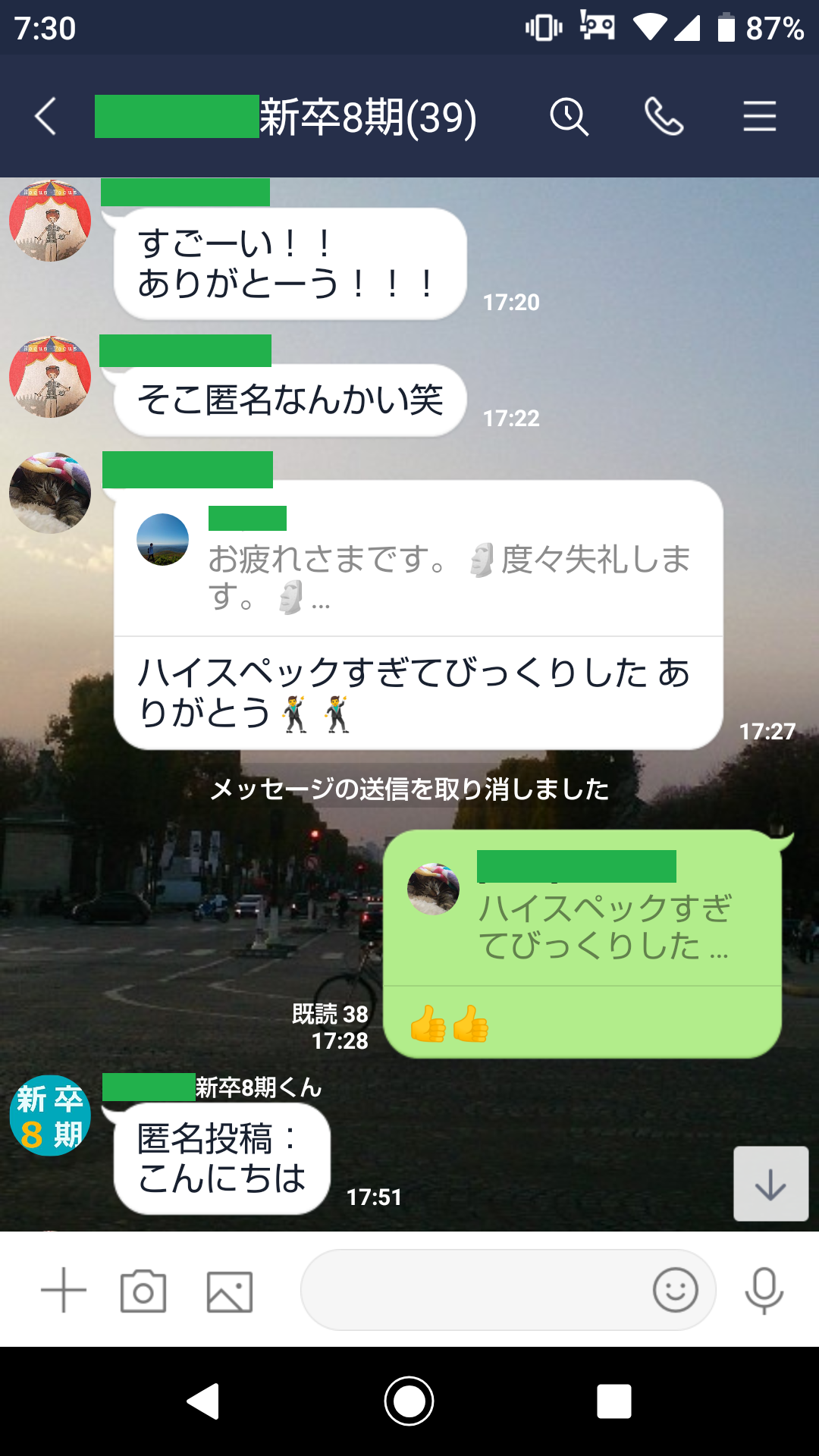Viewport: 819px width, 1456px height.
Task: Start a voice call with the phone icon
Action: (x=664, y=116)
